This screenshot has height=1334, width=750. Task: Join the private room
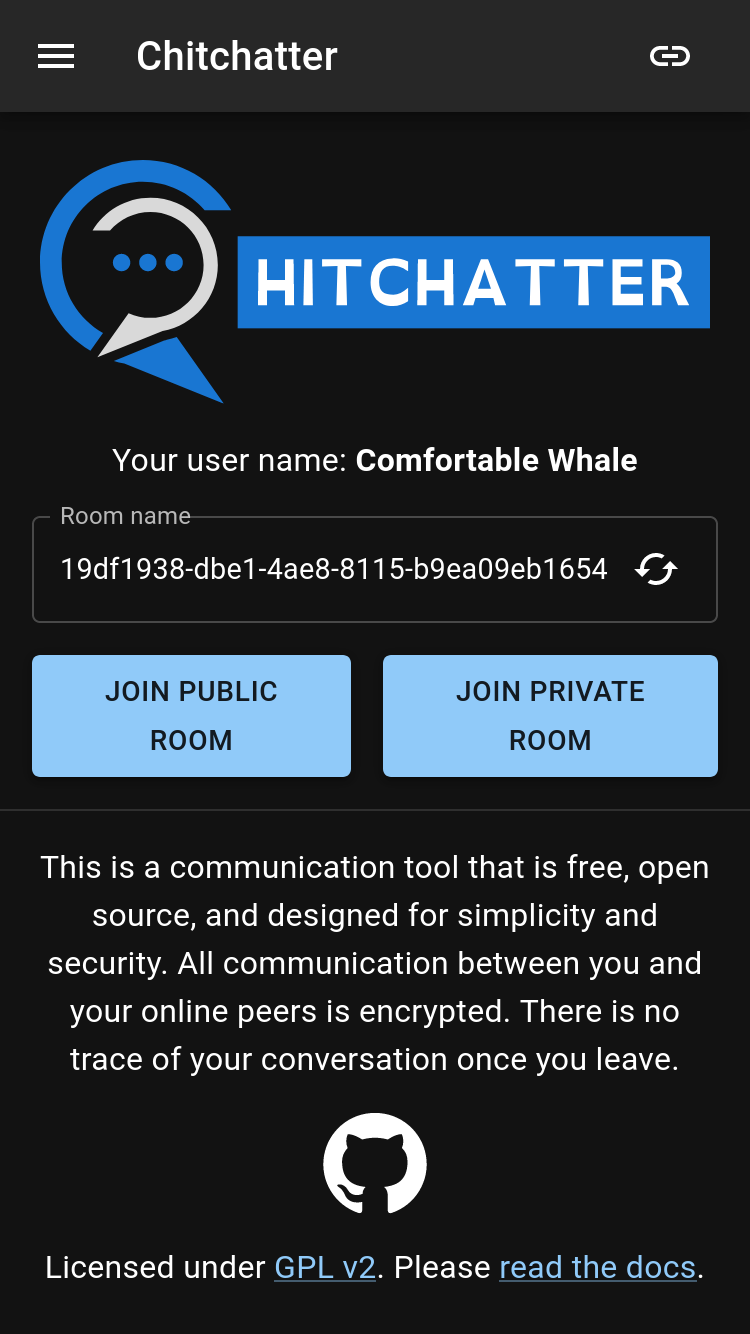(550, 716)
